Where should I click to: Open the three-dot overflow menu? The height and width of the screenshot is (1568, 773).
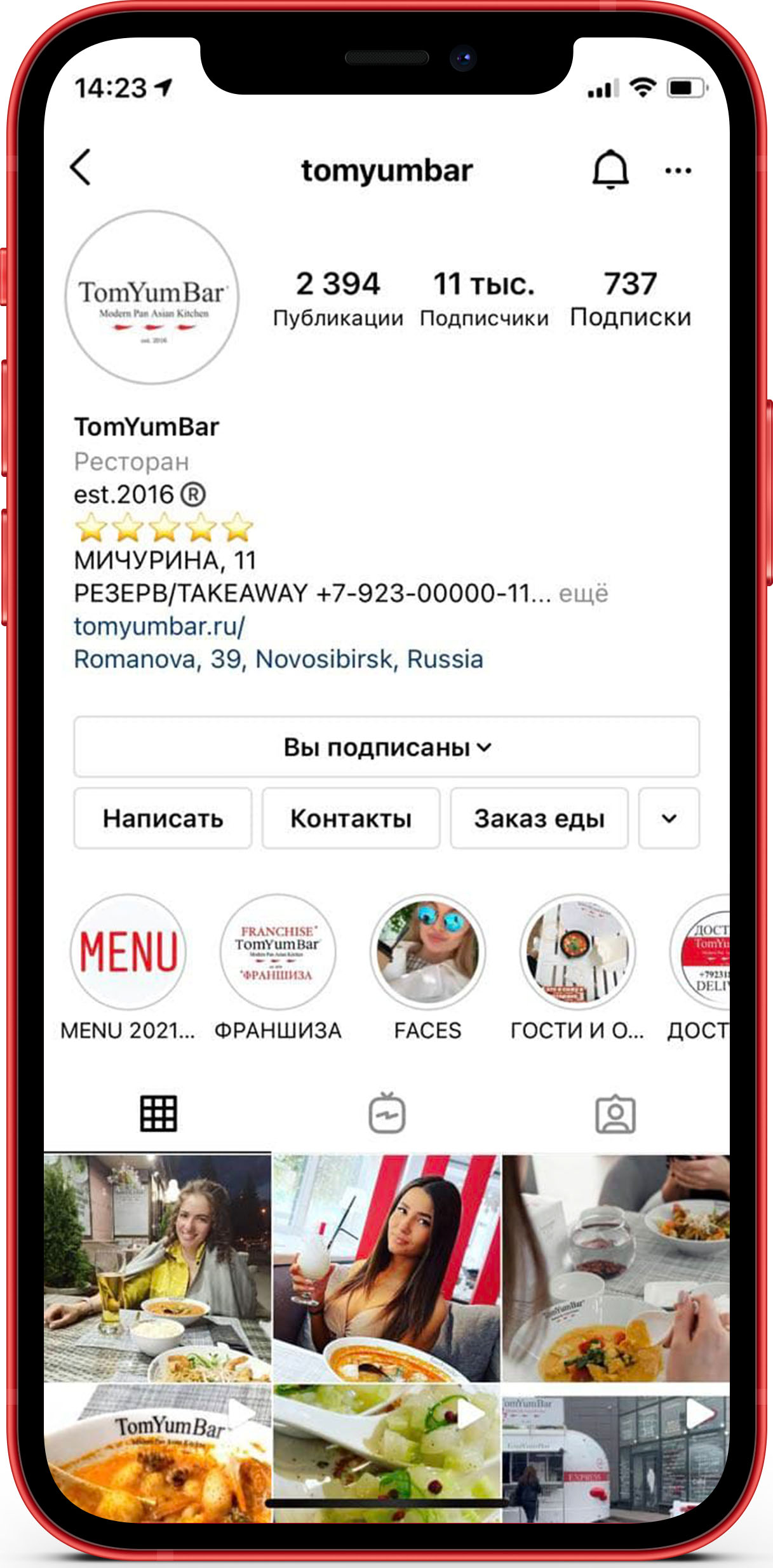[x=678, y=170]
